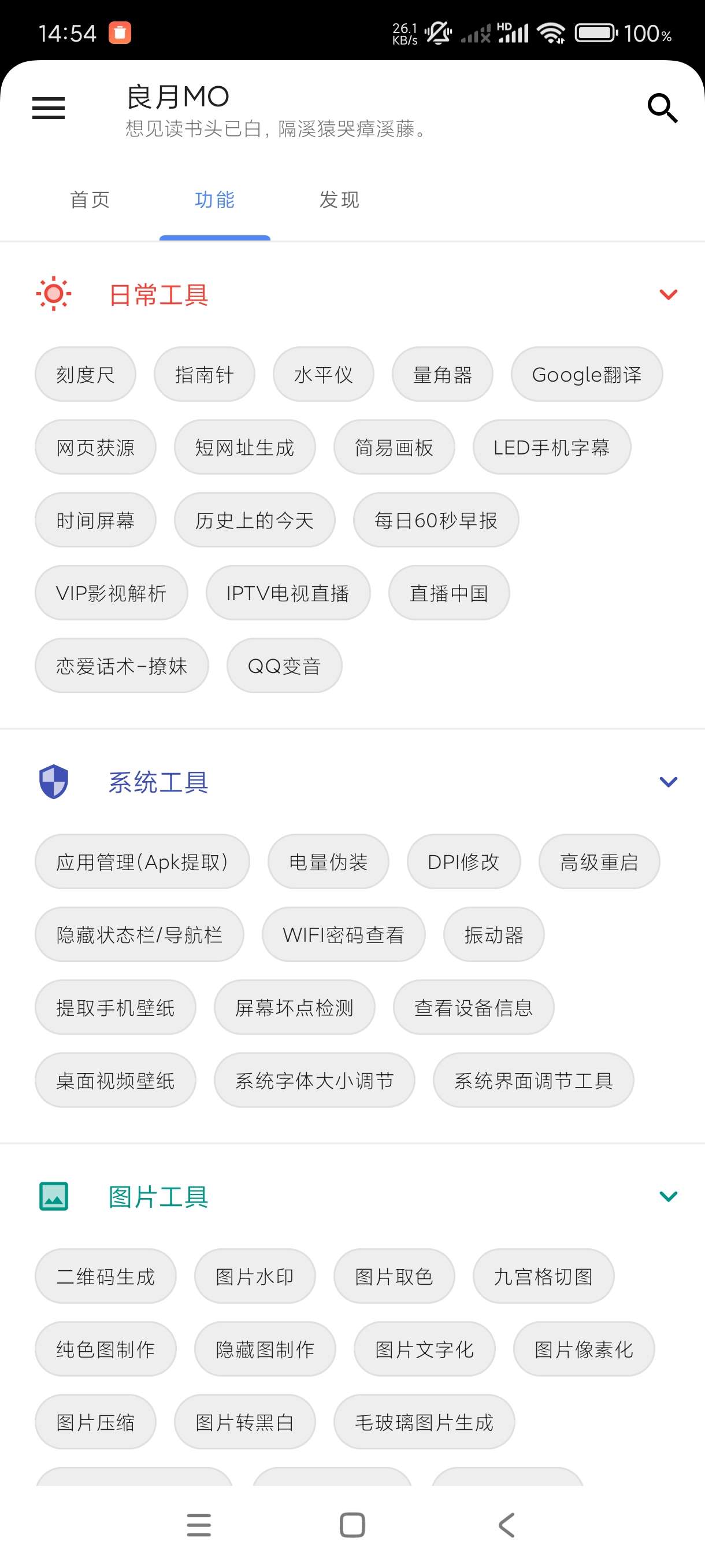Screen dimensions: 705x1568
Task: Select the WIFI密码查看 chip
Action: point(343,935)
